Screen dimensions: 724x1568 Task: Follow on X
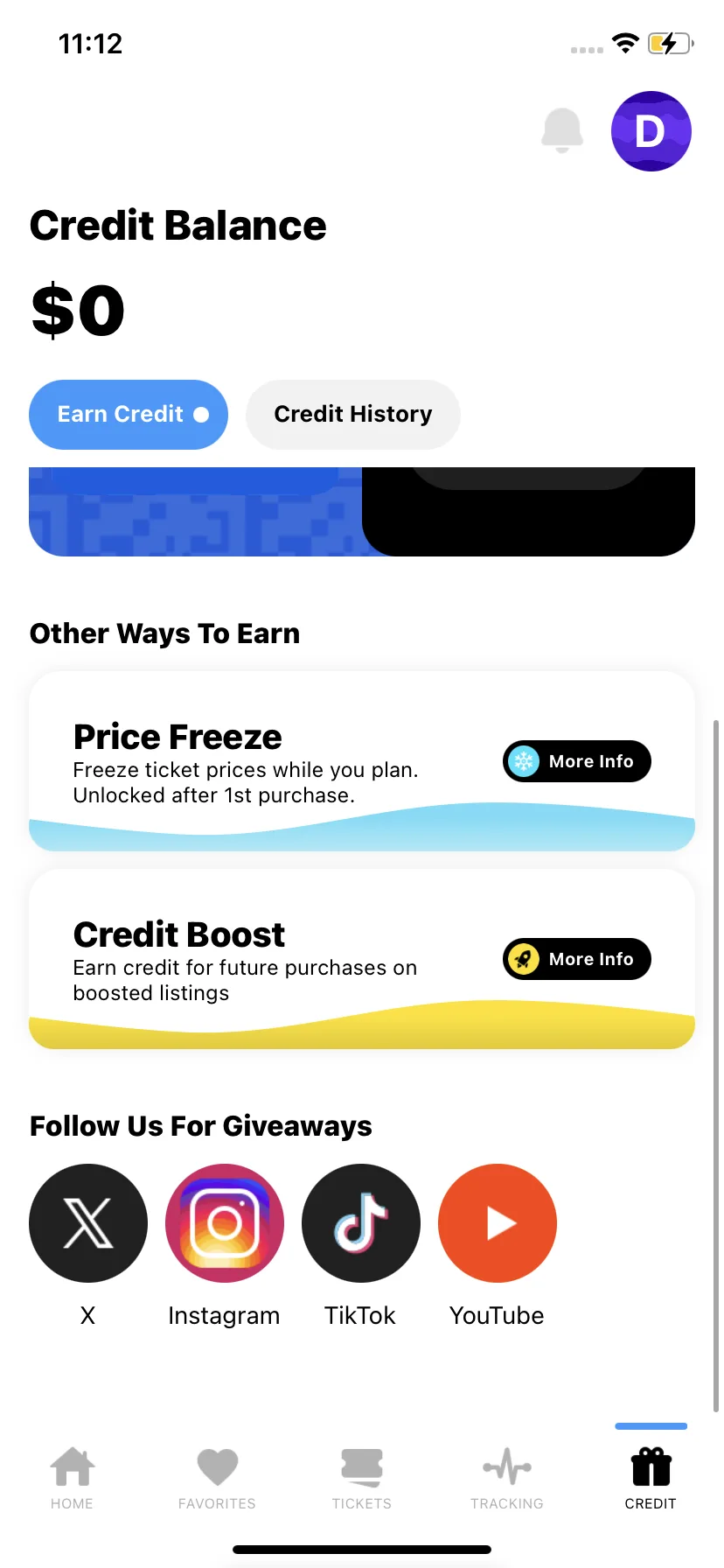pos(88,1223)
